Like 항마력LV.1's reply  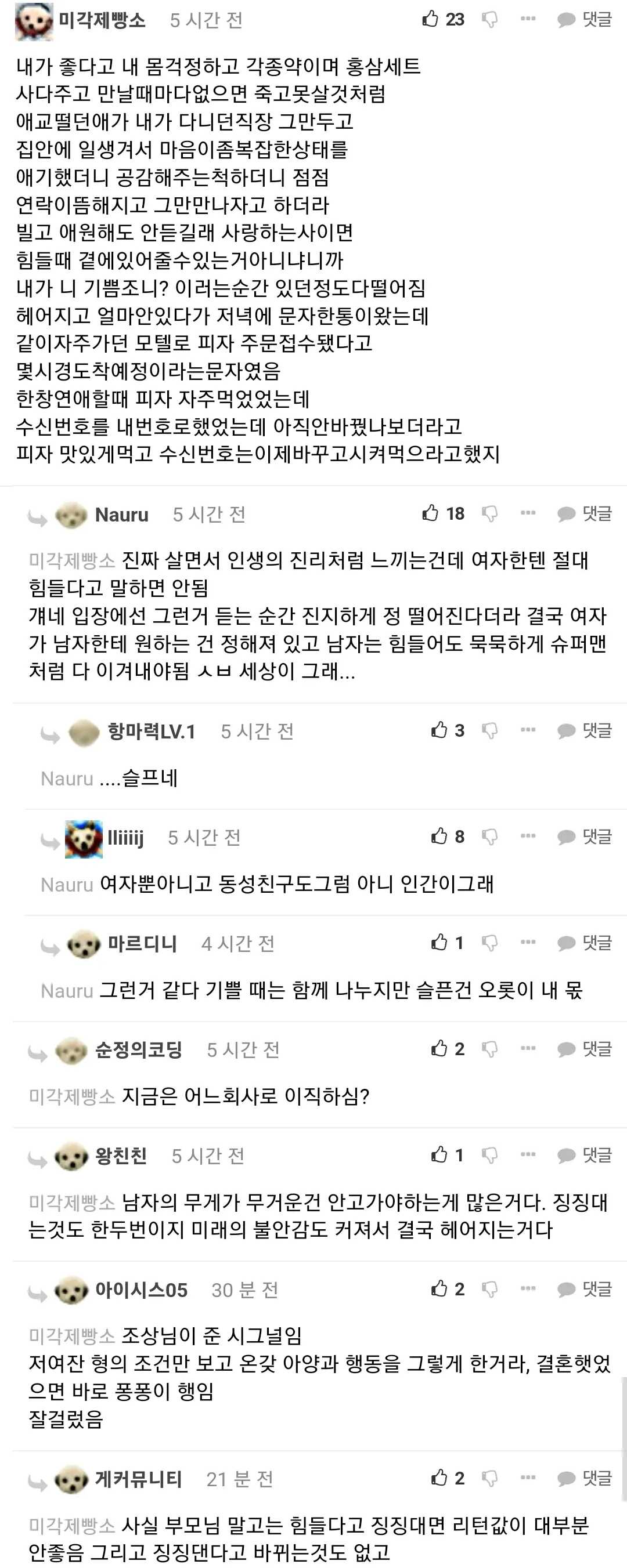[x=439, y=730]
